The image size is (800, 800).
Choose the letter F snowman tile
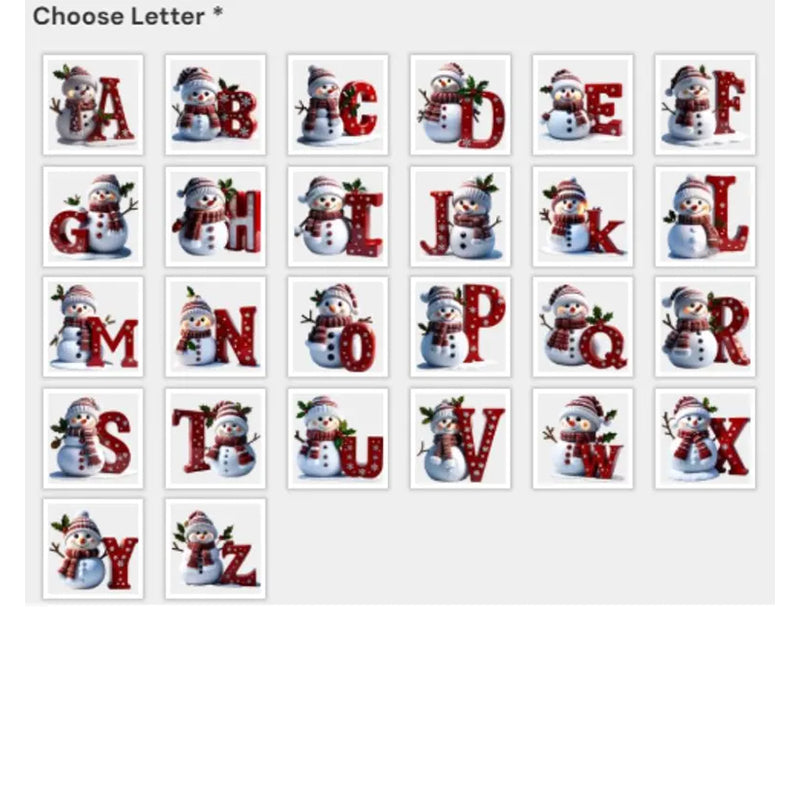(705, 105)
